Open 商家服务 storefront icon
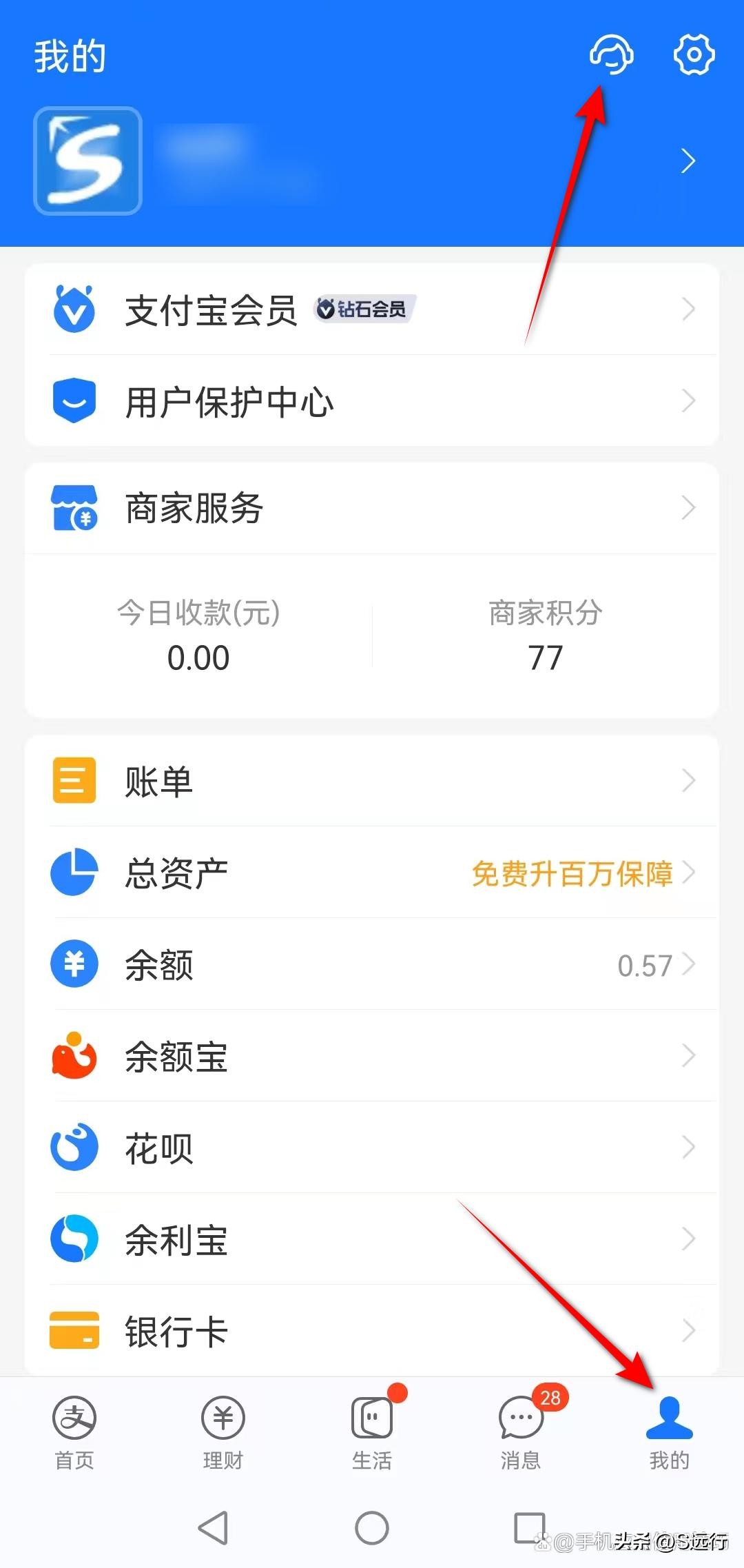The height and width of the screenshot is (1568, 744). pos(76,508)
